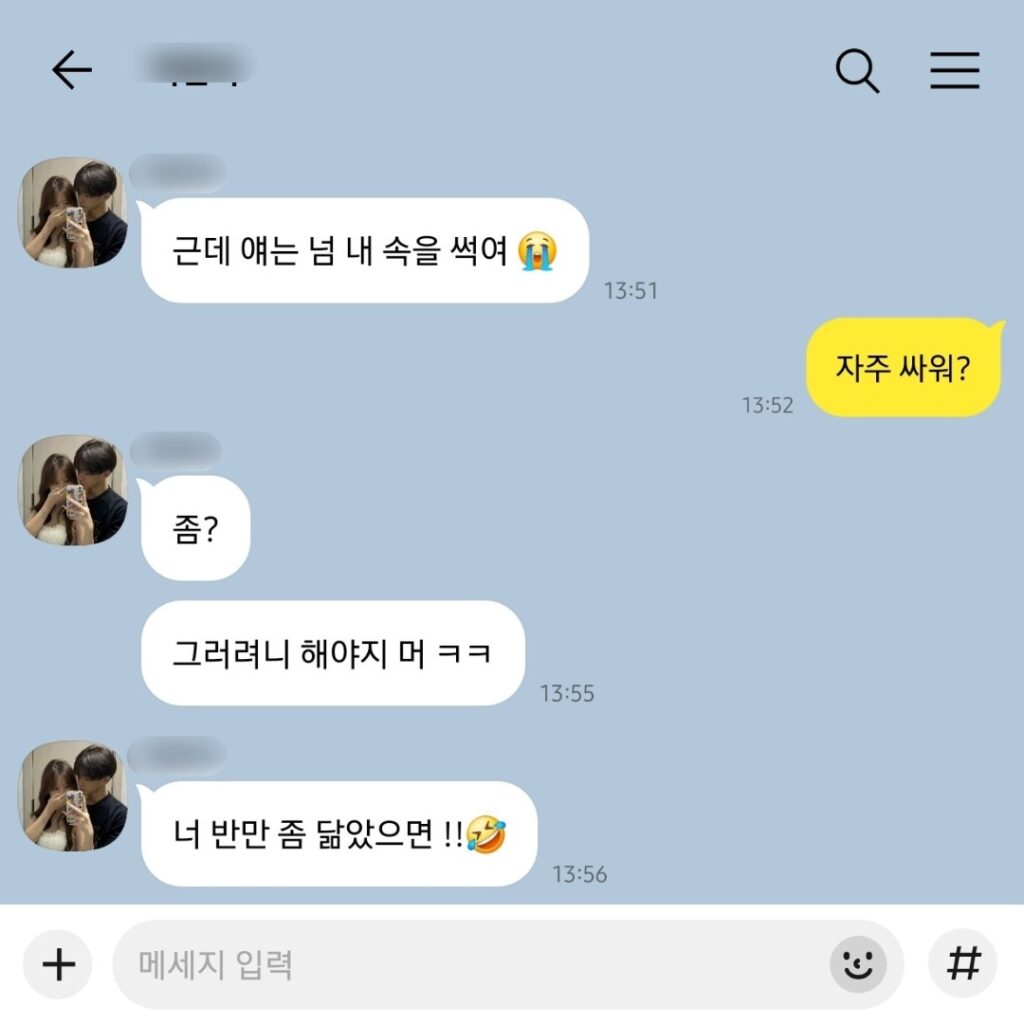Search within this conversation
Image resolution: width=1024 pixels, height=1024 pixels.
coord(857,71)
